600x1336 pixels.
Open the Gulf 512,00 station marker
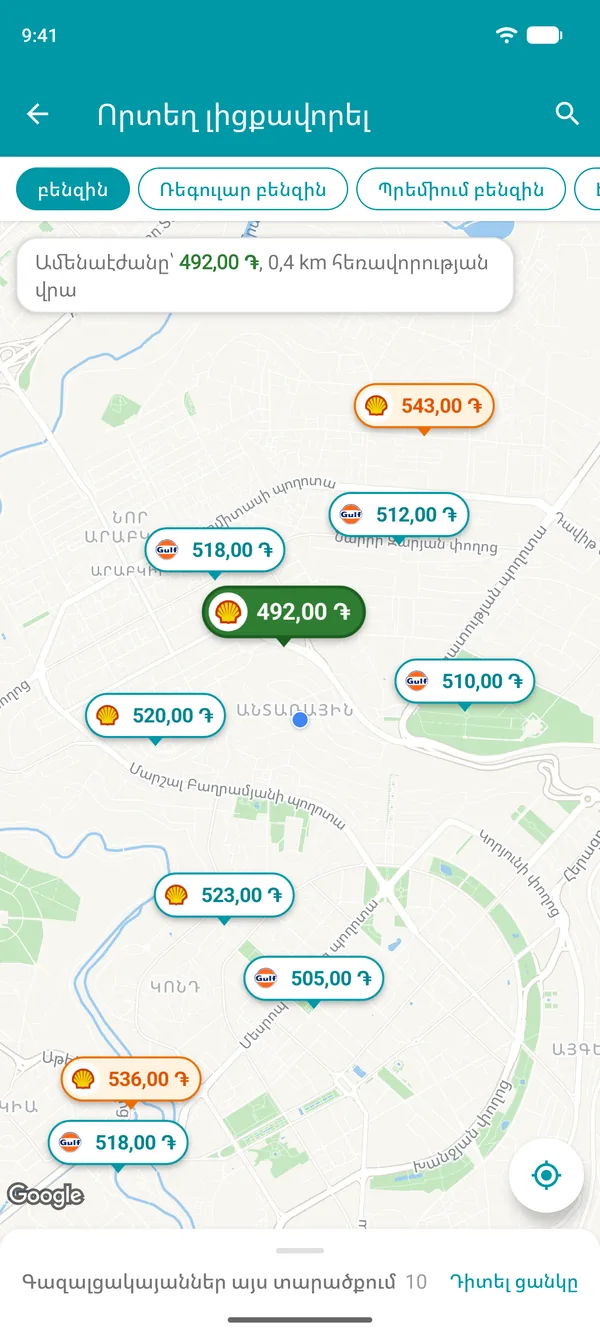(399, 515)
